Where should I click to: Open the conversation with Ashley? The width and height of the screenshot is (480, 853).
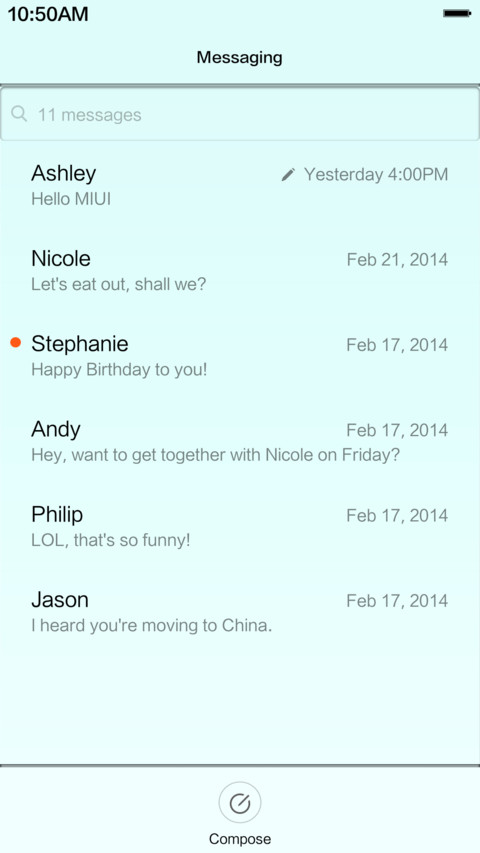click(240, 186)
